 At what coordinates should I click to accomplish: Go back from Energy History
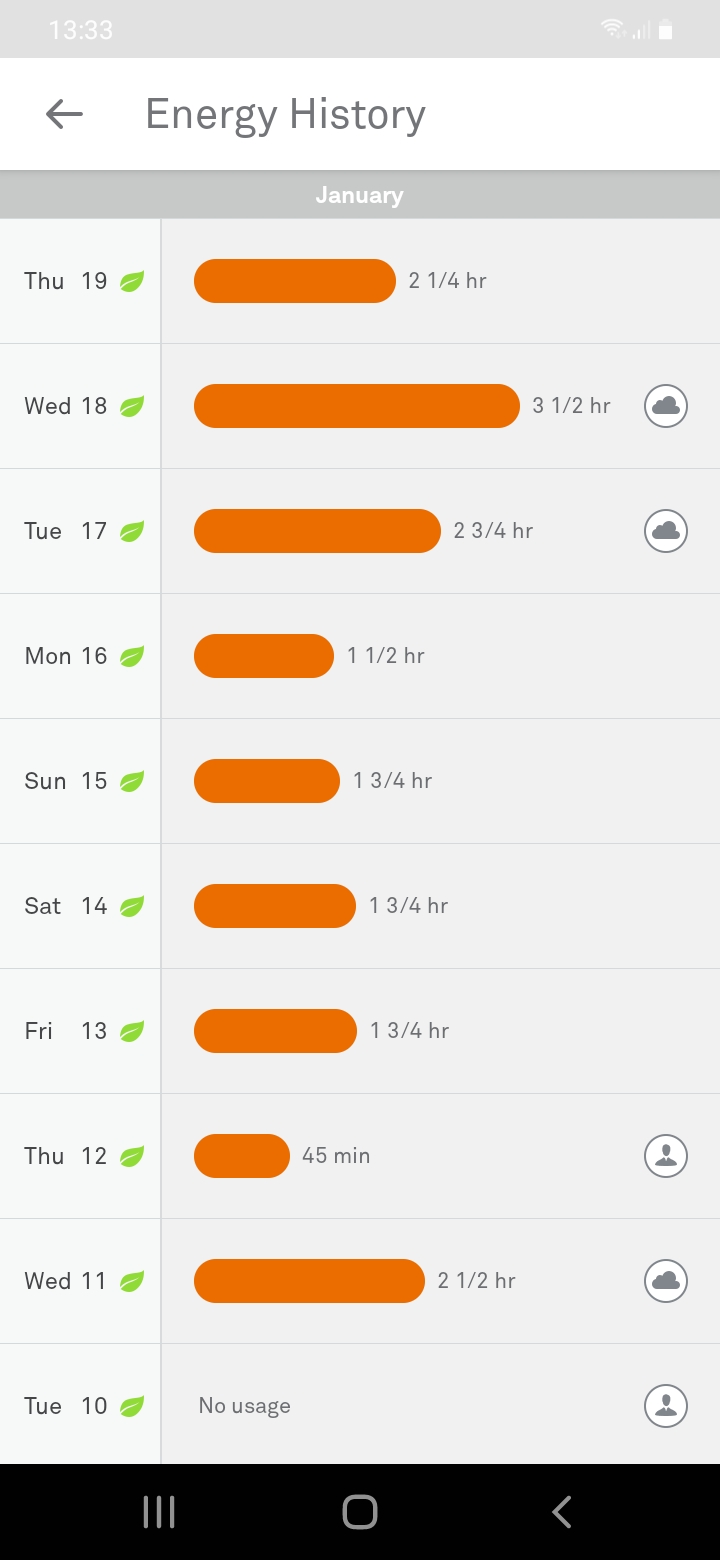[x=64, y=114]
